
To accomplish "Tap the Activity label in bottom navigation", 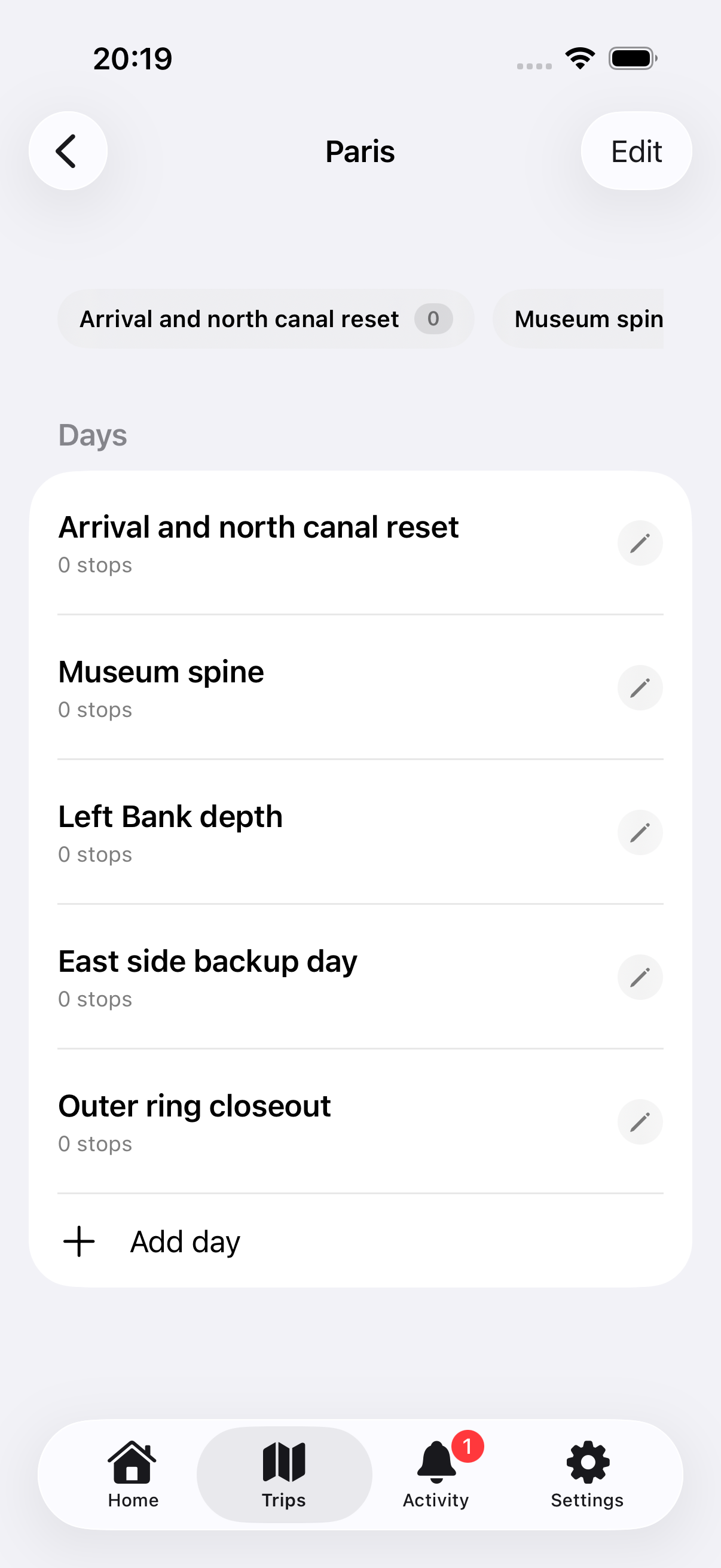I will pyautogui.click(x=435, y=1500).
